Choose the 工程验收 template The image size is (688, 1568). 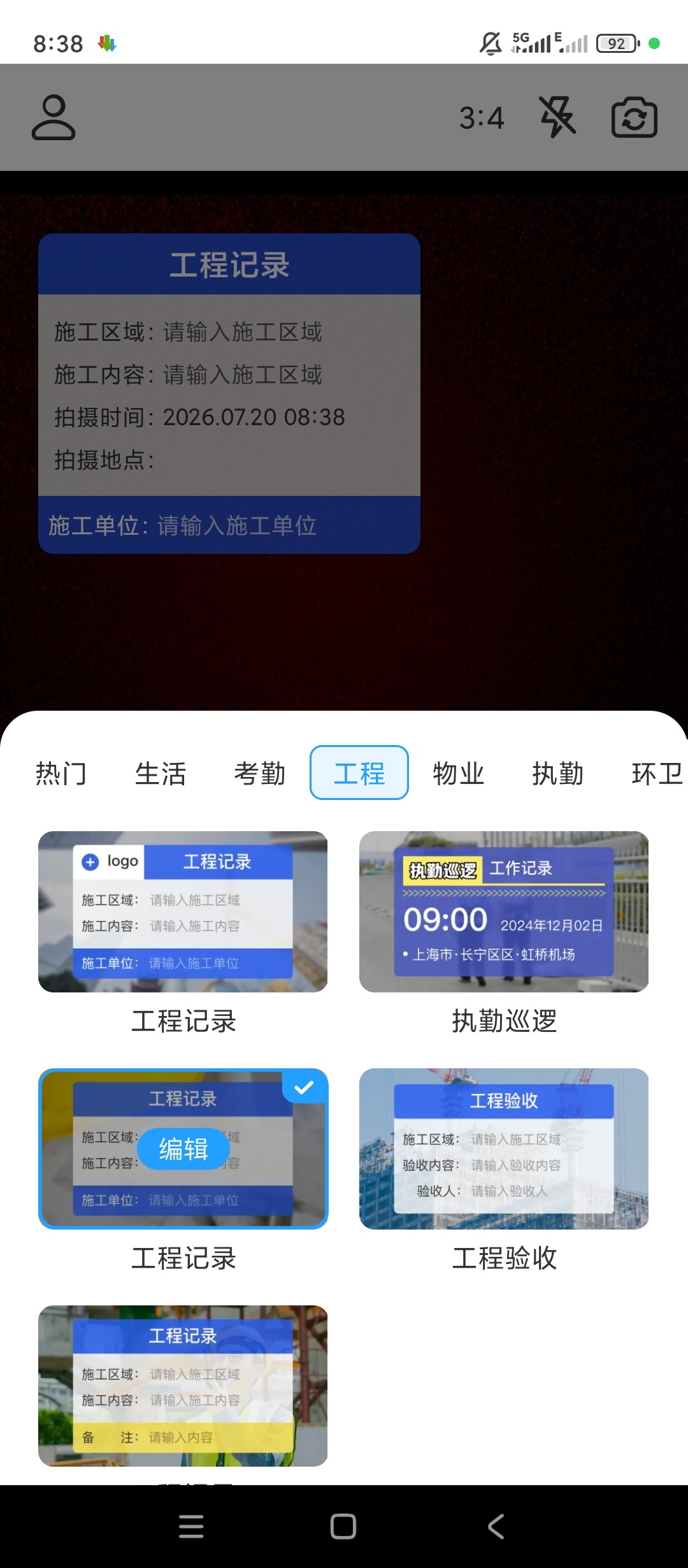point(504,1149)
